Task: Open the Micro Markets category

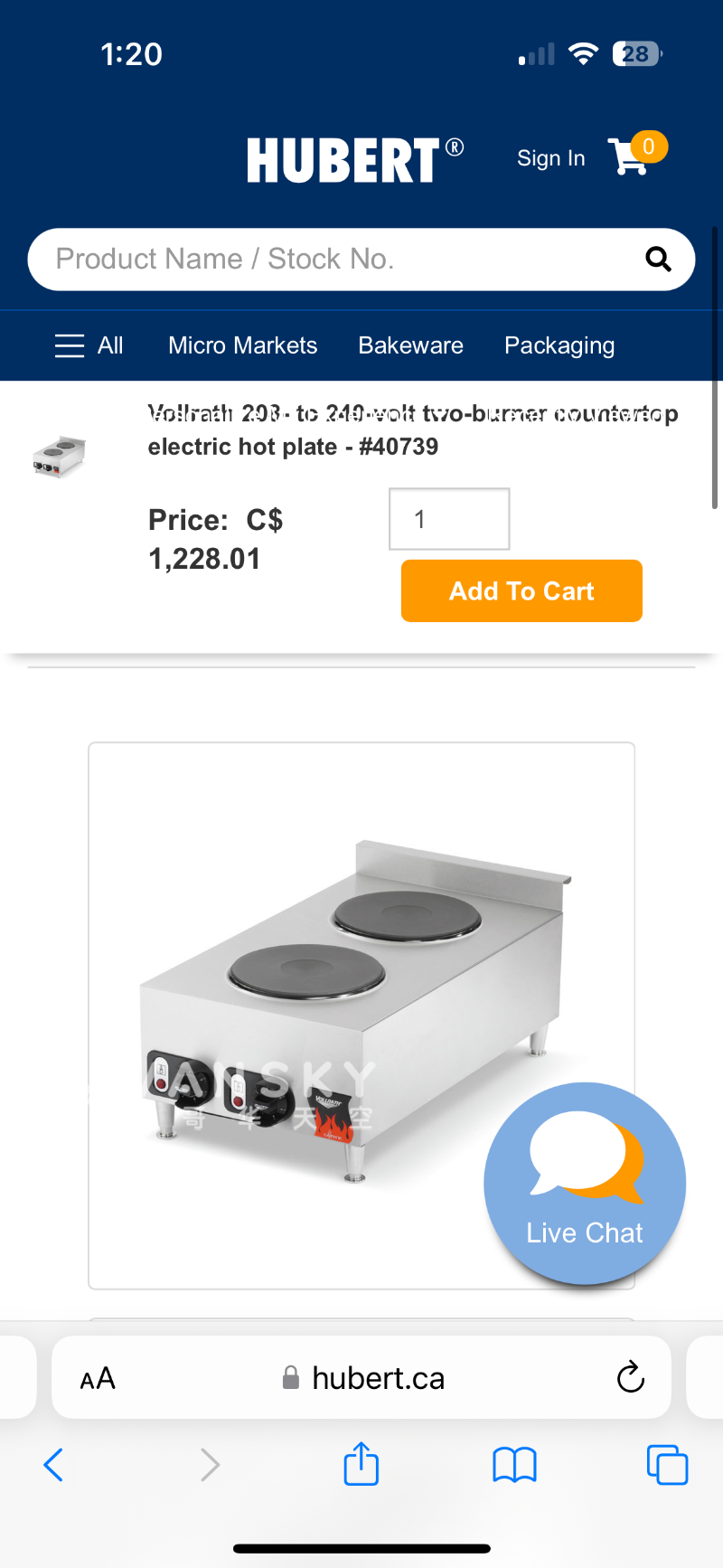Action: point(242,345)
